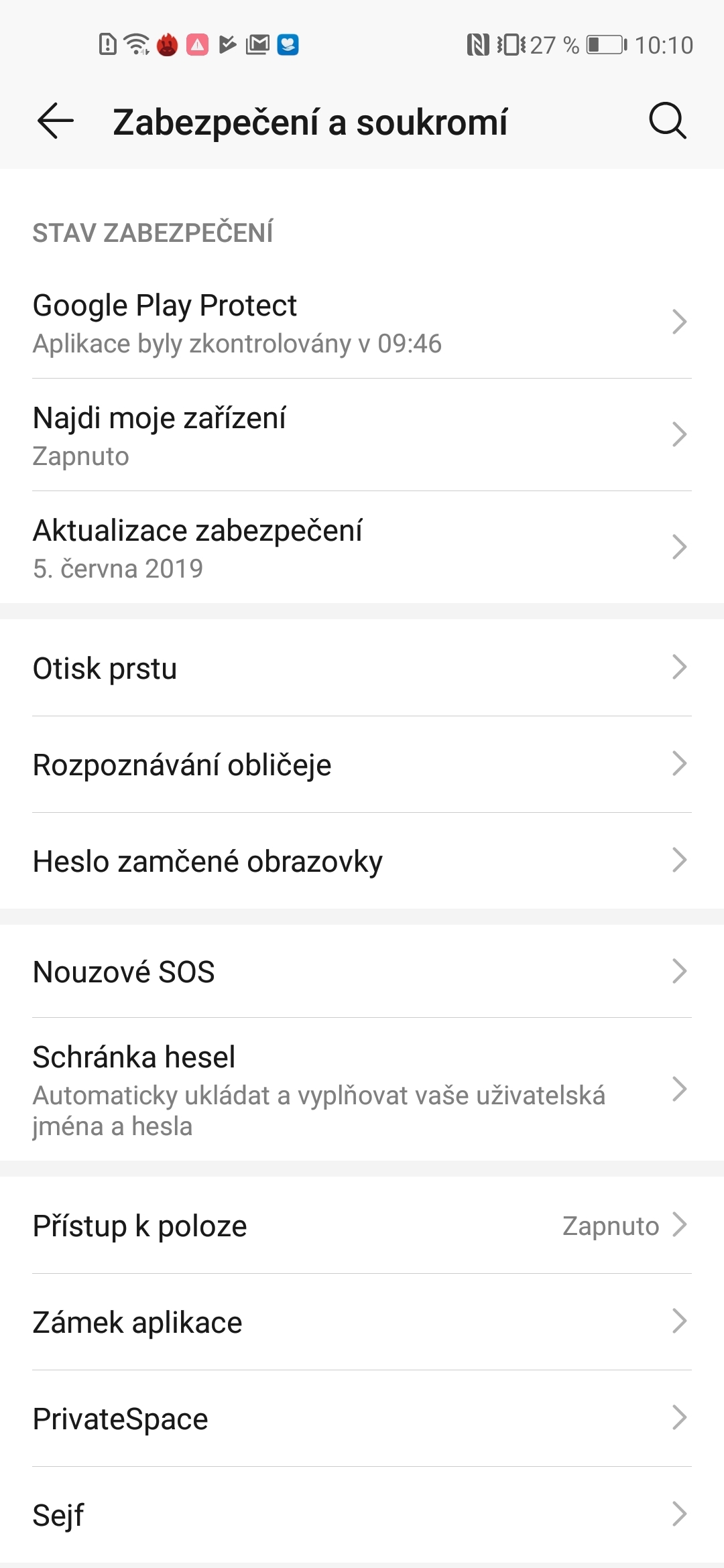
Task: Expand Schránka hesel using its chevron arrow
Action: coord(680,1090)
